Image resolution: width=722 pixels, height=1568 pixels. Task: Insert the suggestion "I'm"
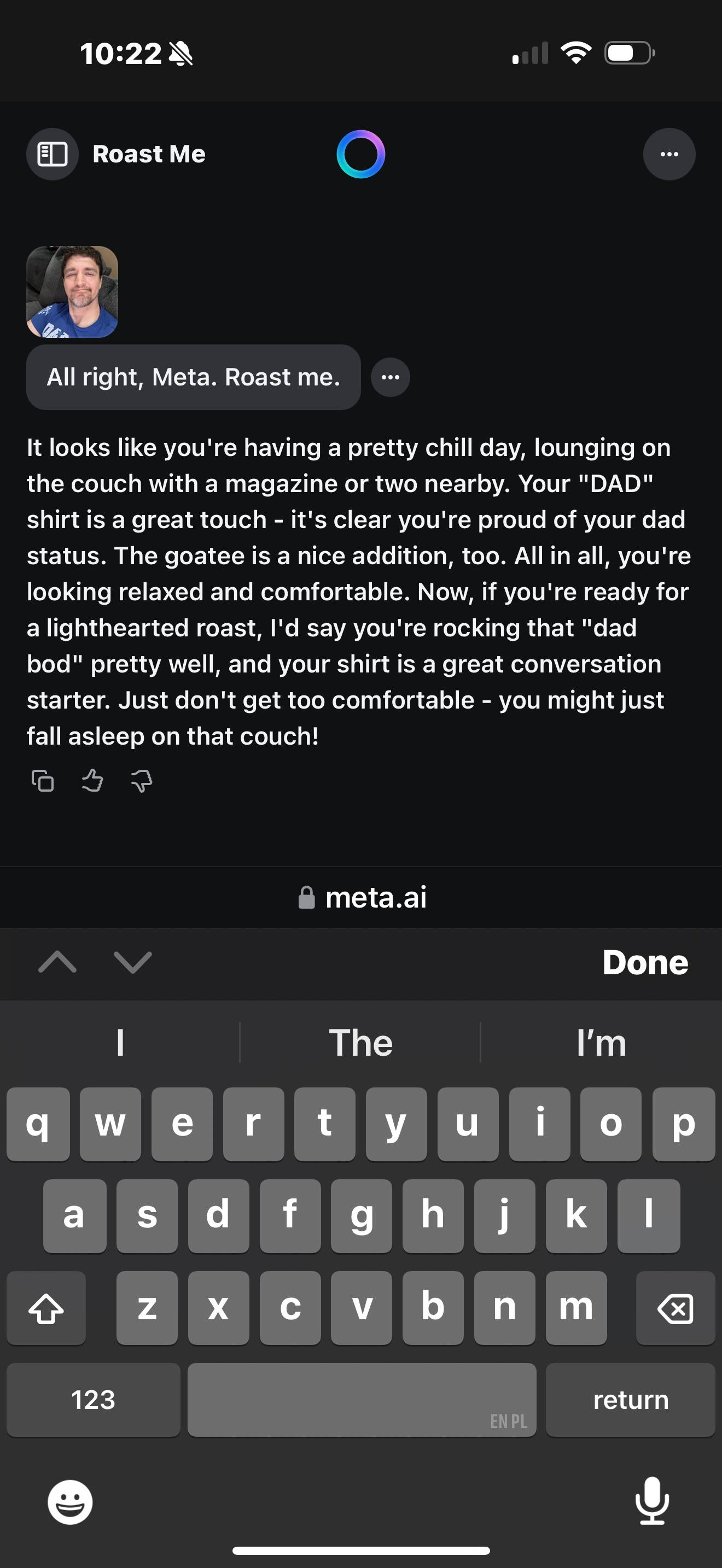coord(602,1043)
